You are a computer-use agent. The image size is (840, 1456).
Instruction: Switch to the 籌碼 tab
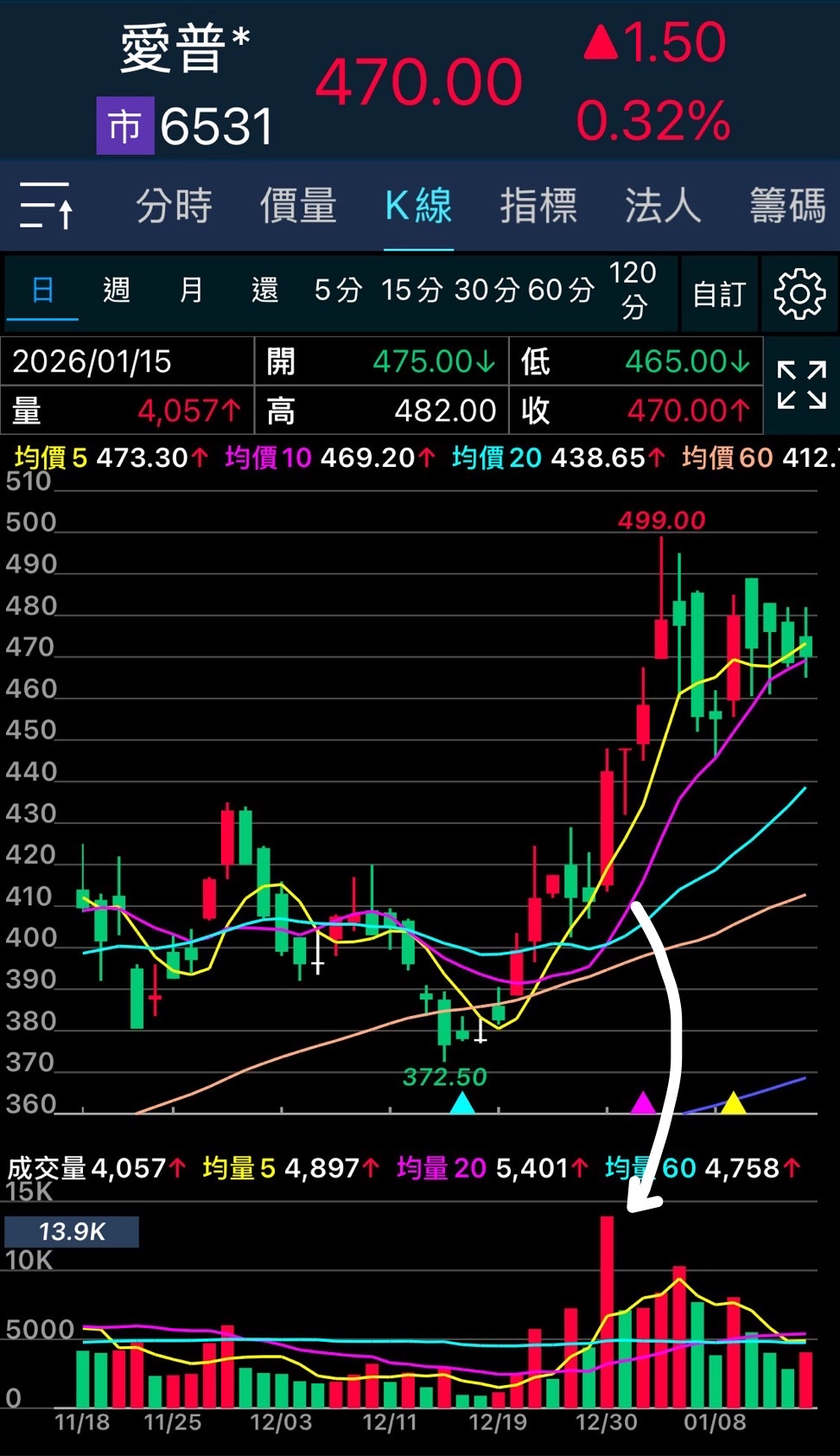click(787, 206)
